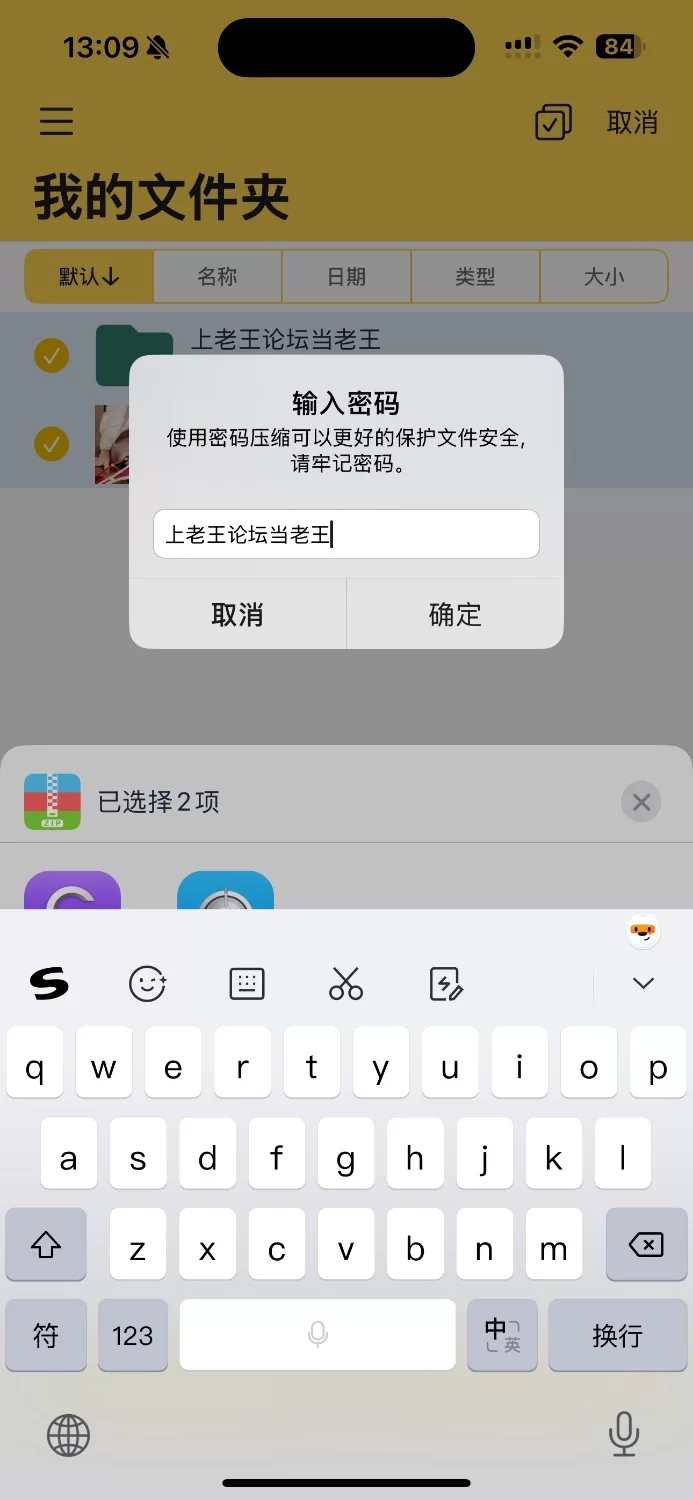The height and width of the screenshot is (1500, 693).
Task: Sort files by 大小
Action: pyautogui.click(x=603, y=276)
